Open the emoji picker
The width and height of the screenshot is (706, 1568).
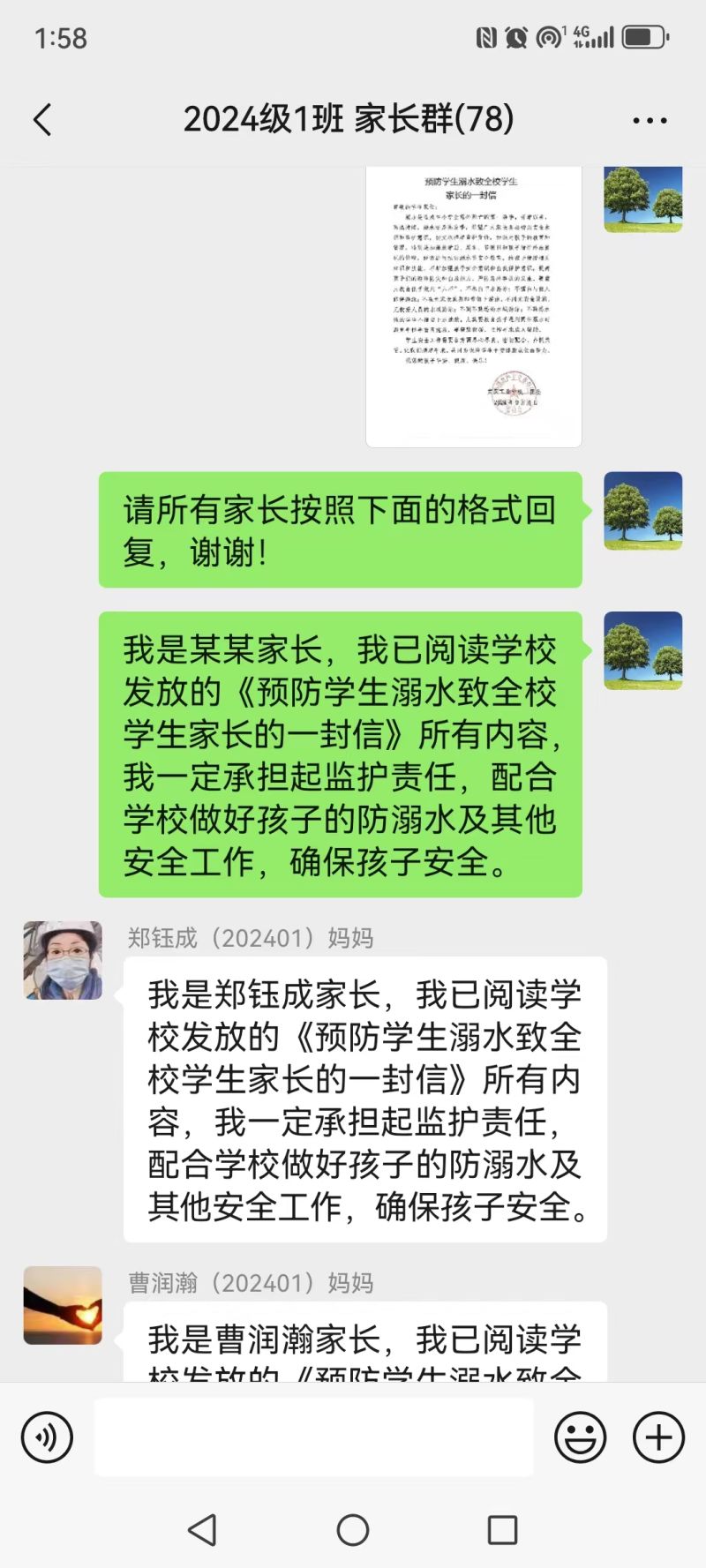580,1437
